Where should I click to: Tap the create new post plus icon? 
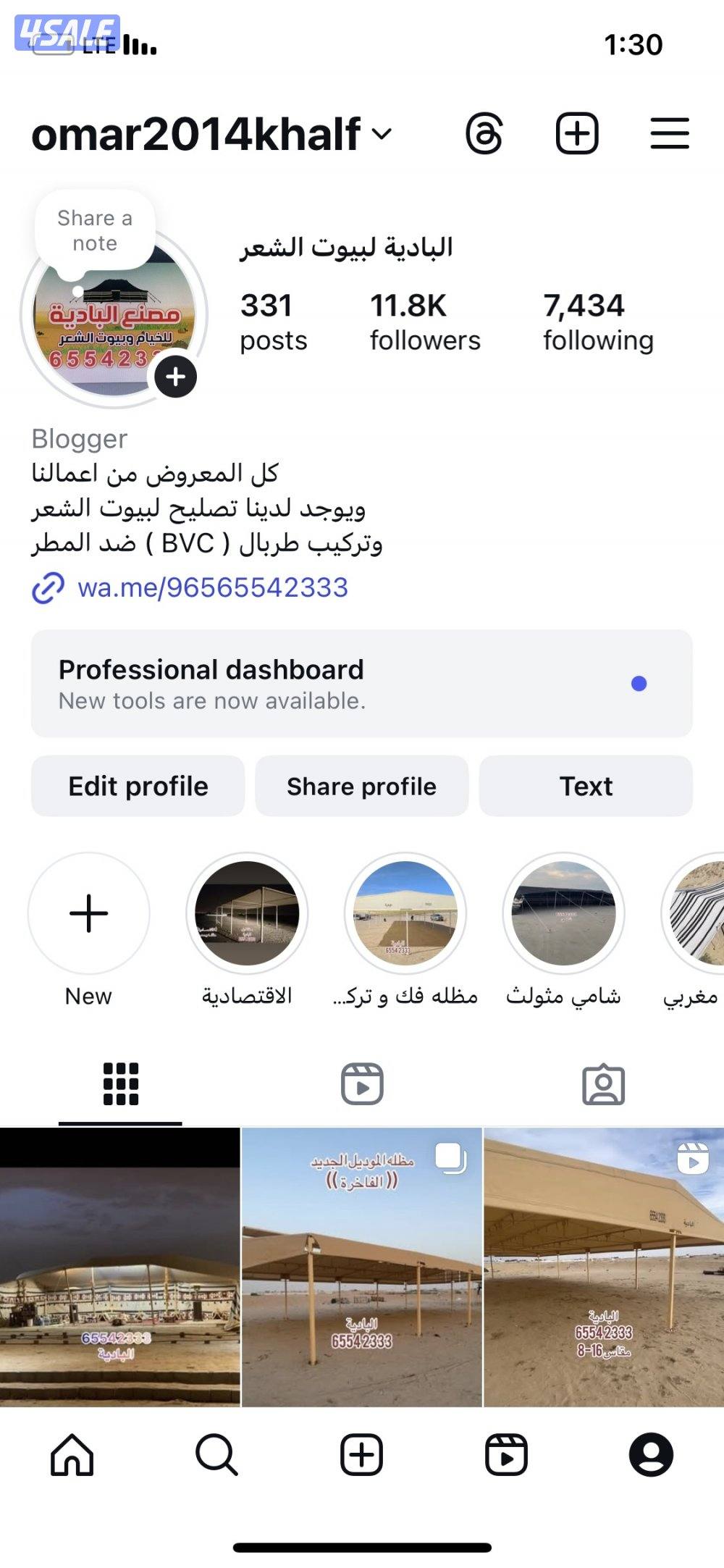tap(577, 133)
